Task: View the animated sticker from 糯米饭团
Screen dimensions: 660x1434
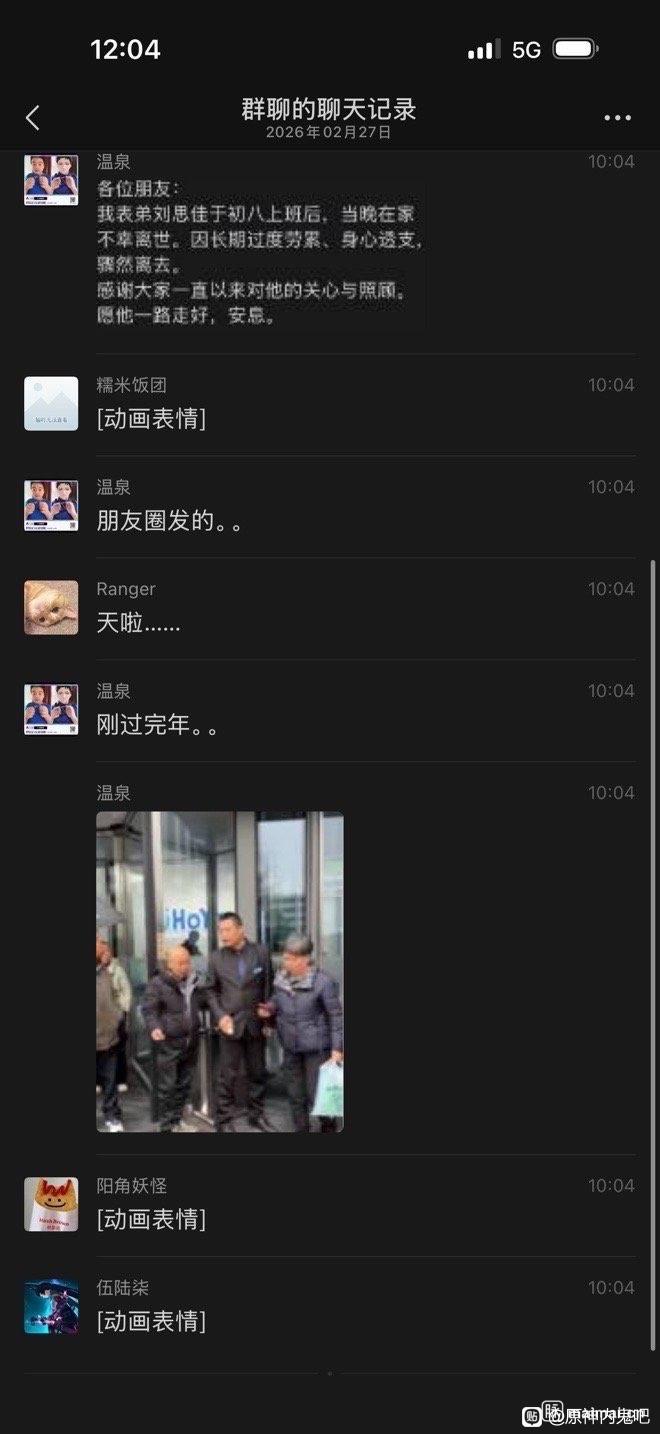Action: coord(151,418)
